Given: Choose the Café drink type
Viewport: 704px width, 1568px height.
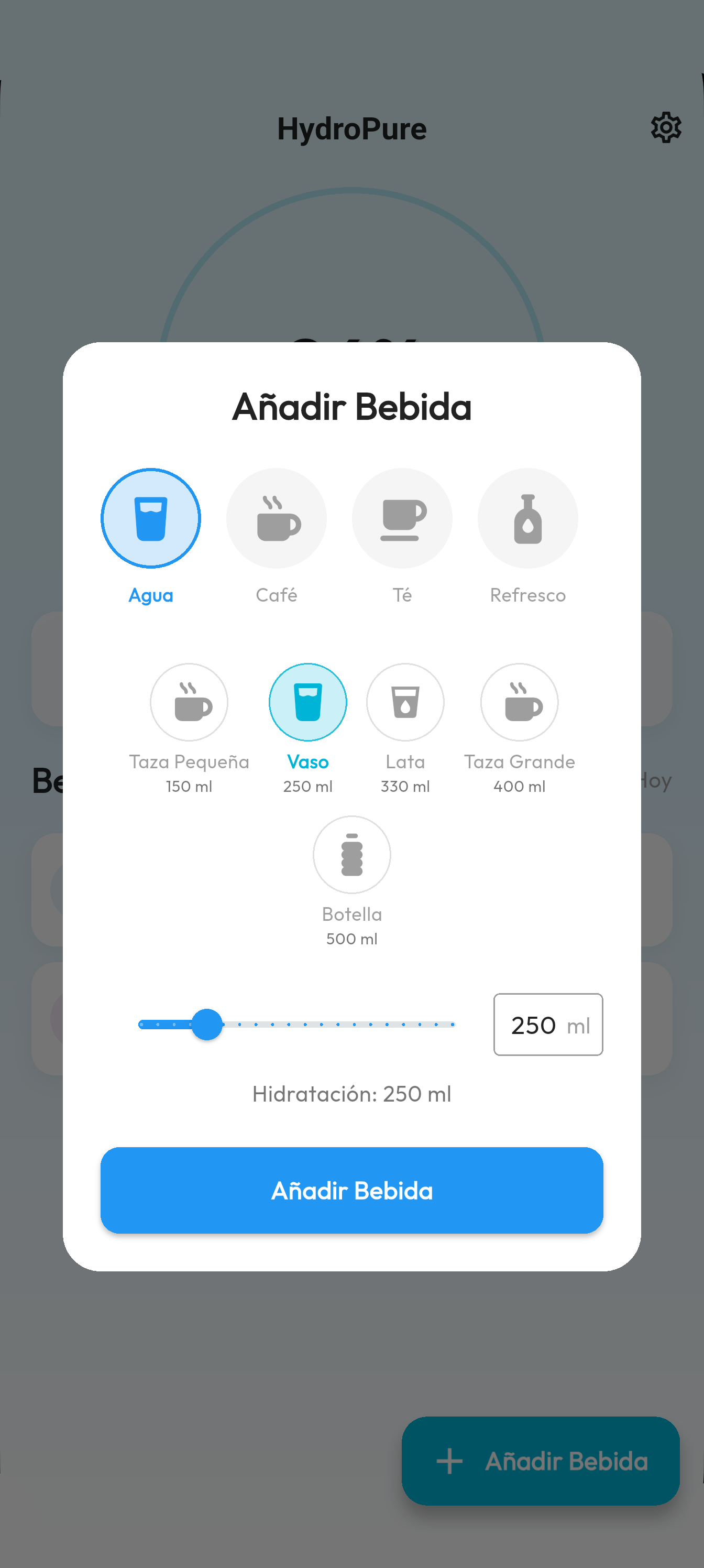Looking at the screenshot, I should (x=276, y=518).
